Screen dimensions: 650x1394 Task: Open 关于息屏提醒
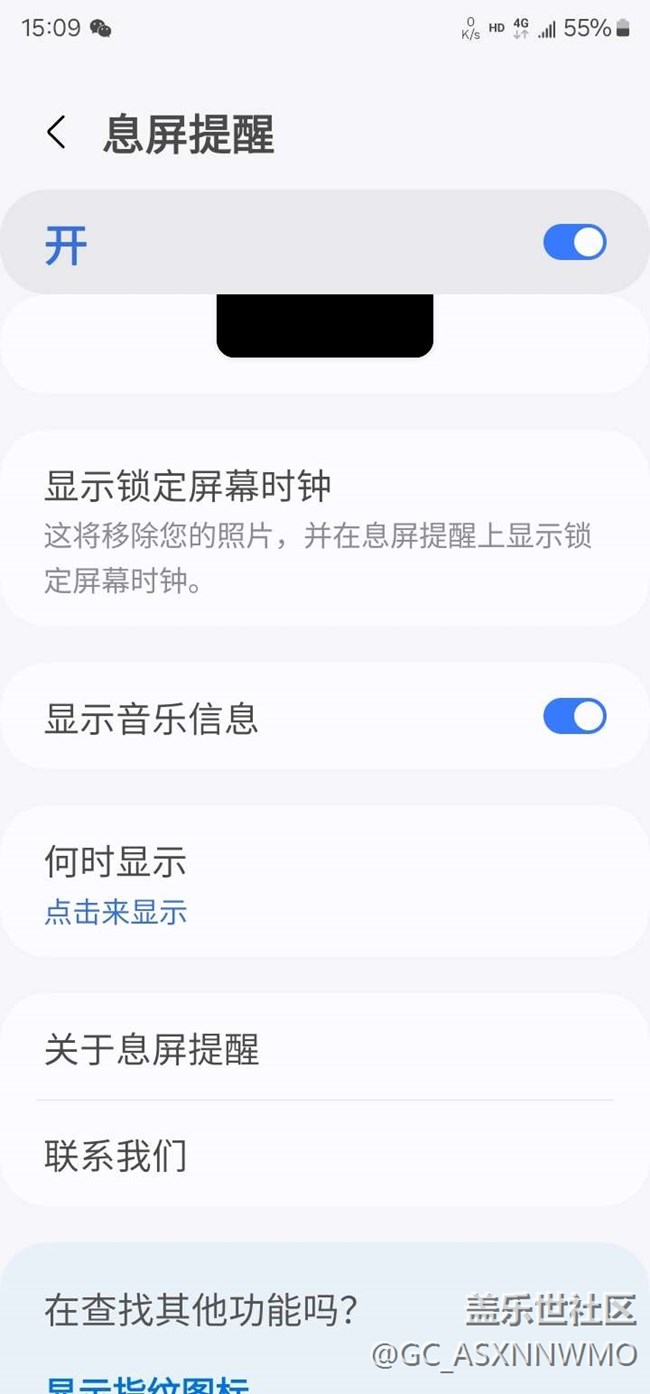[x=325, y=1048]
